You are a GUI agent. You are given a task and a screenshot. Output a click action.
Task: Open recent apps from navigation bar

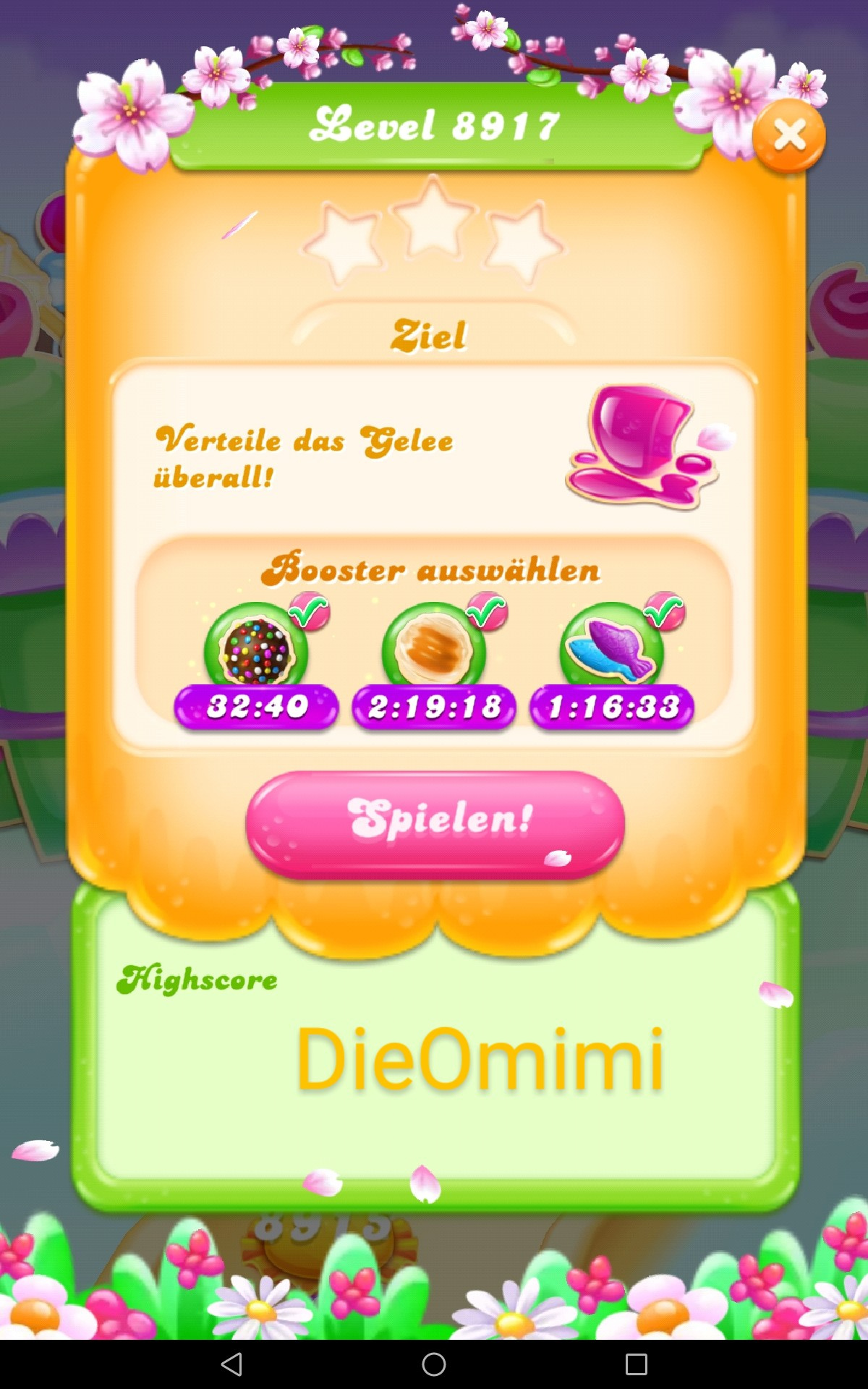coord(637,1364)
